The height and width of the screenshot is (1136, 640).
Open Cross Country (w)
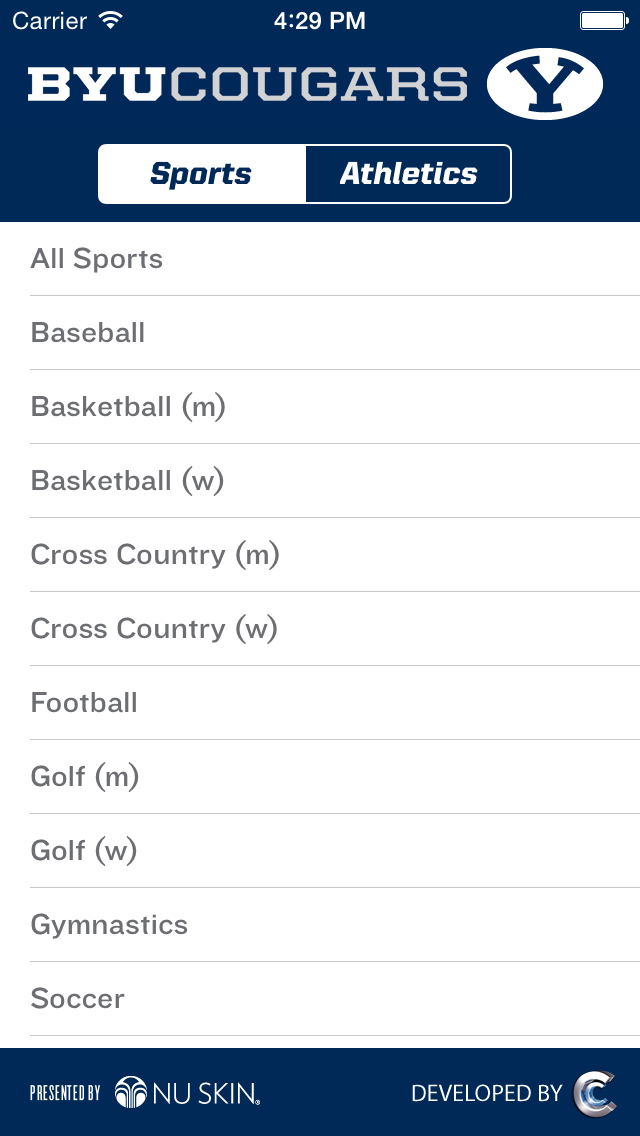pos(320,628)
